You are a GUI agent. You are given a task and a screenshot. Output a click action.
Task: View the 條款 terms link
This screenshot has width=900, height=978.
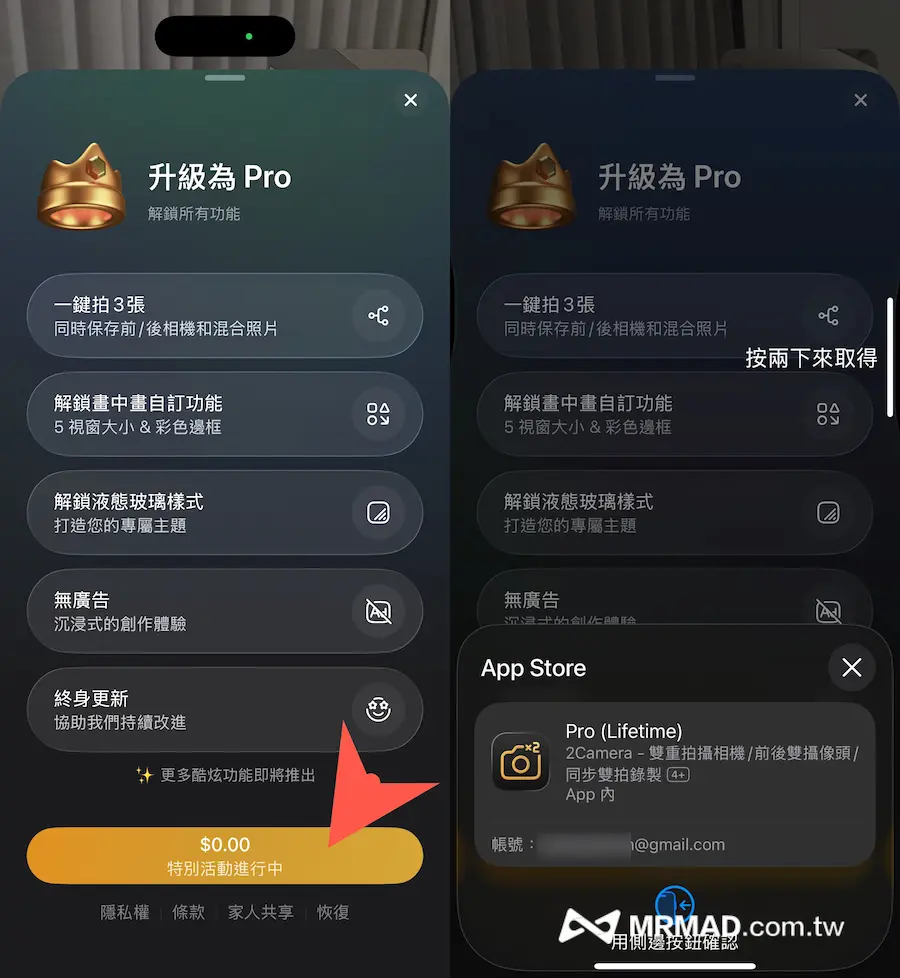click(188, 912)
